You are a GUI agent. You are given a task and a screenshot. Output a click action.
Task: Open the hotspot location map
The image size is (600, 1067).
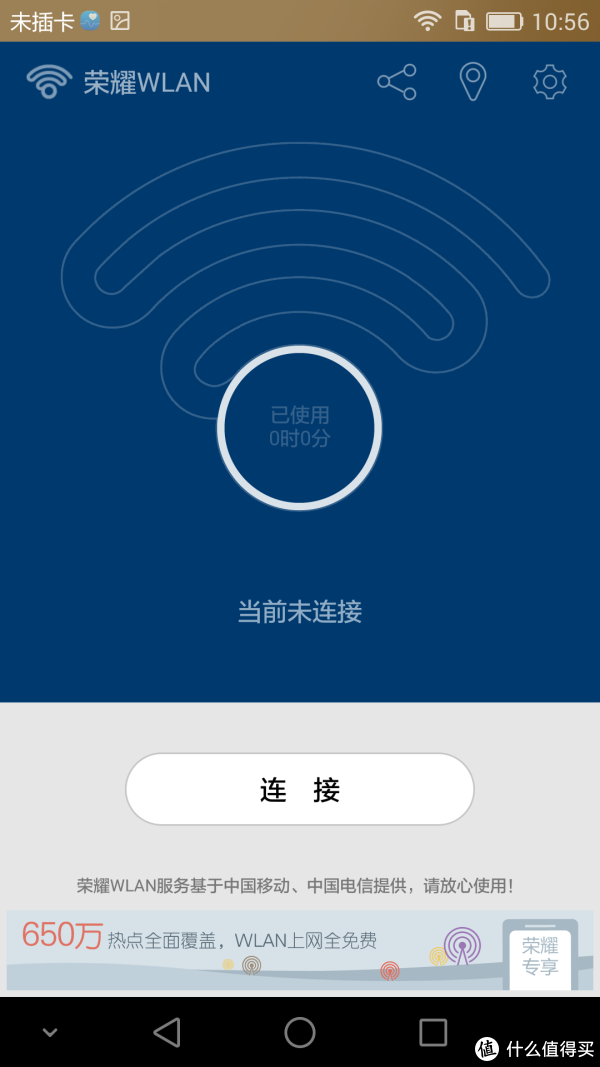tap(472, 82)
